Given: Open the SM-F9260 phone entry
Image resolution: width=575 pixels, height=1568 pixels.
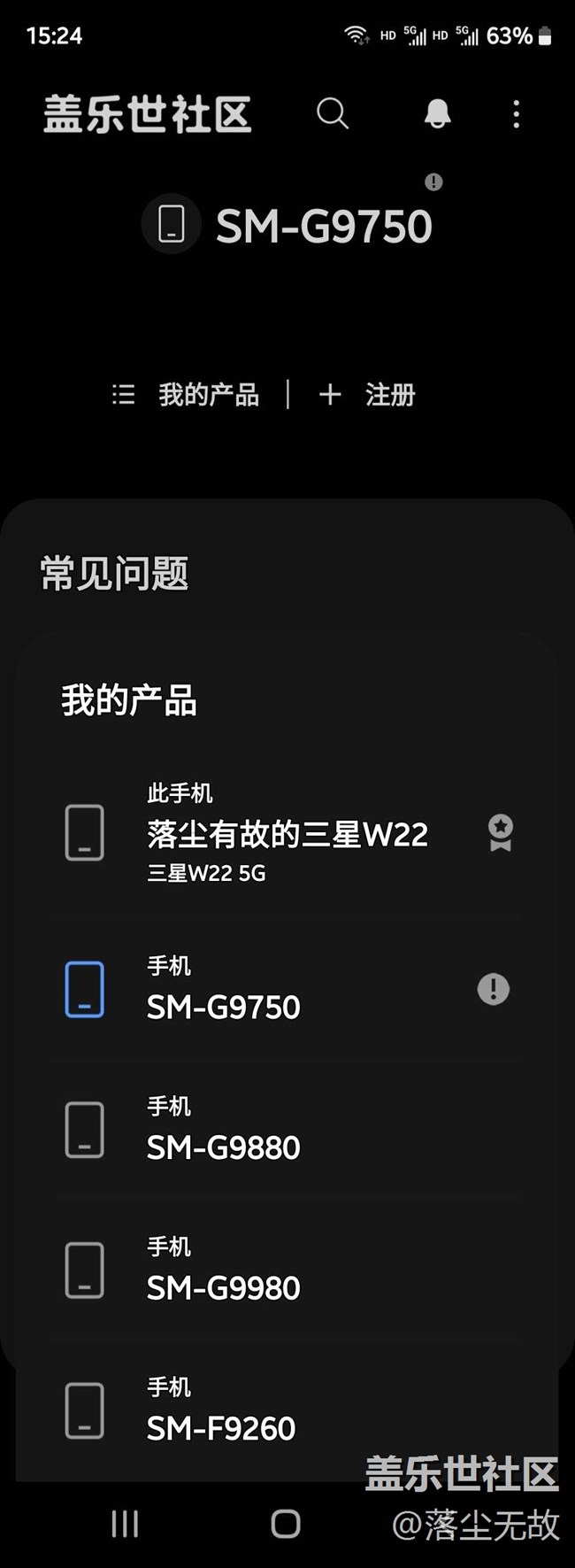Looking at the screenshot, I should (287, 1410).
